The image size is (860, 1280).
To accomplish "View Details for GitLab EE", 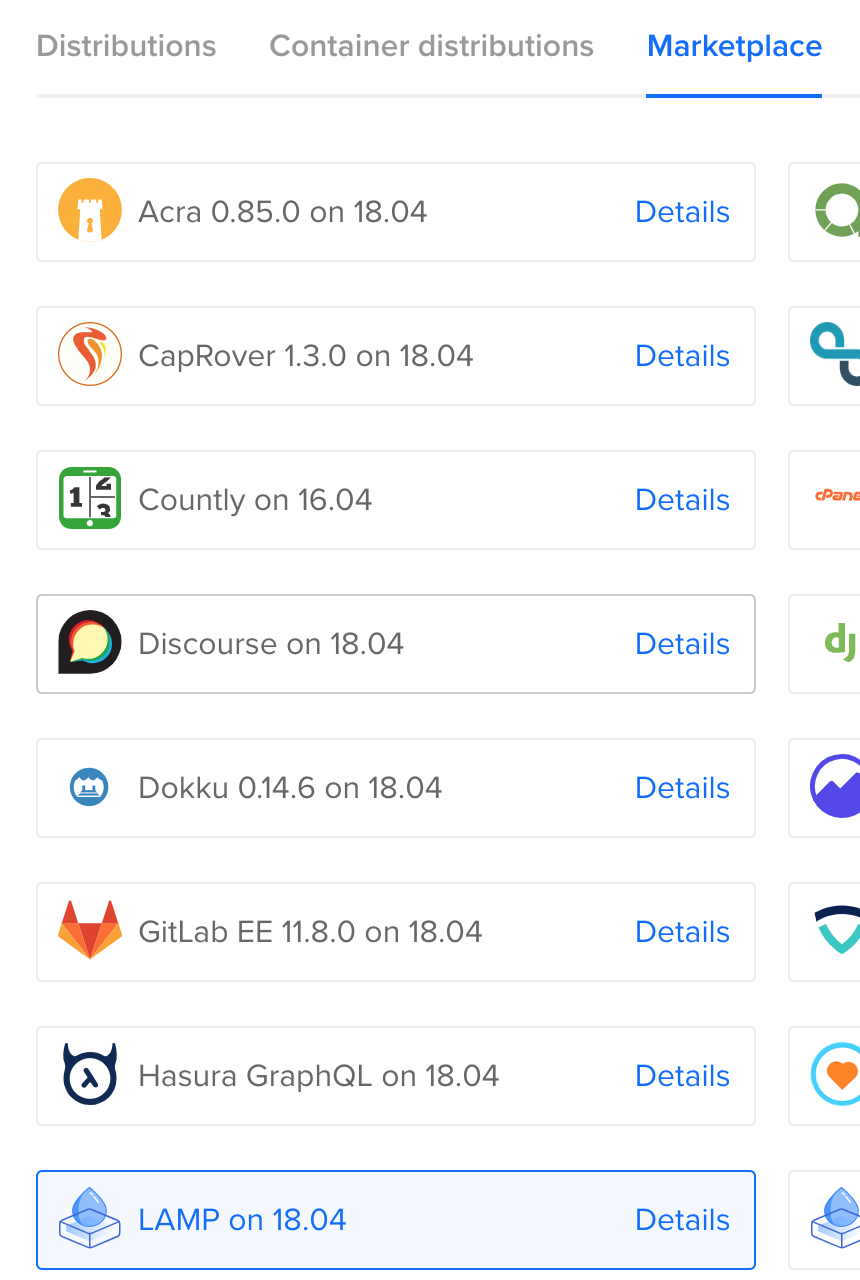I will [x=682, y=932].
